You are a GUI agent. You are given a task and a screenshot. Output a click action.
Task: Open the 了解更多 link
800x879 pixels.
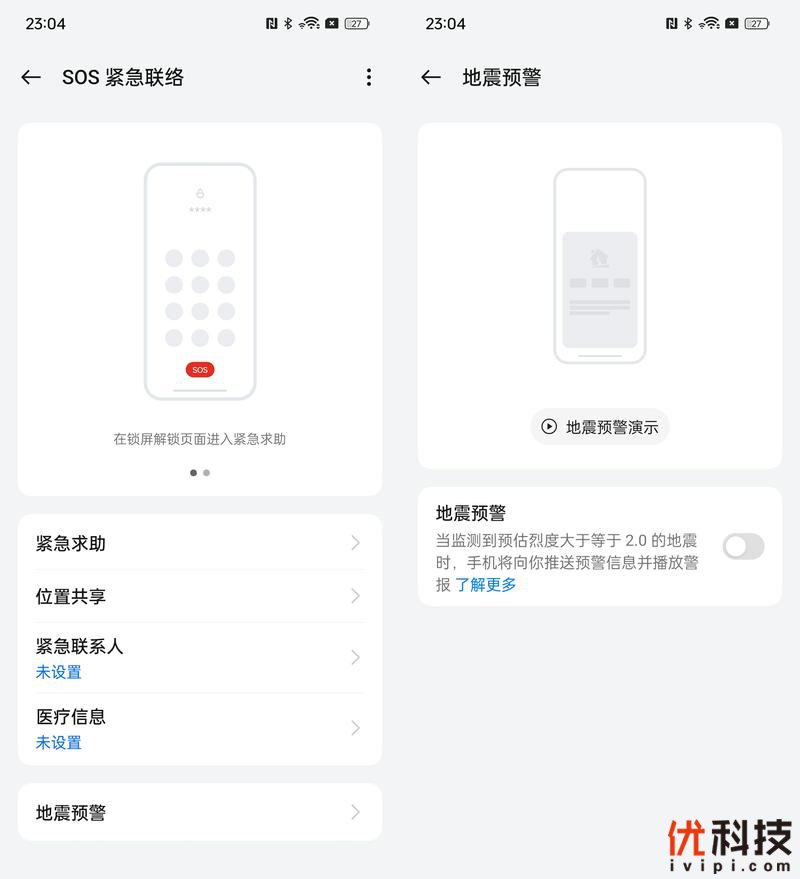click(x=486, y=585)
